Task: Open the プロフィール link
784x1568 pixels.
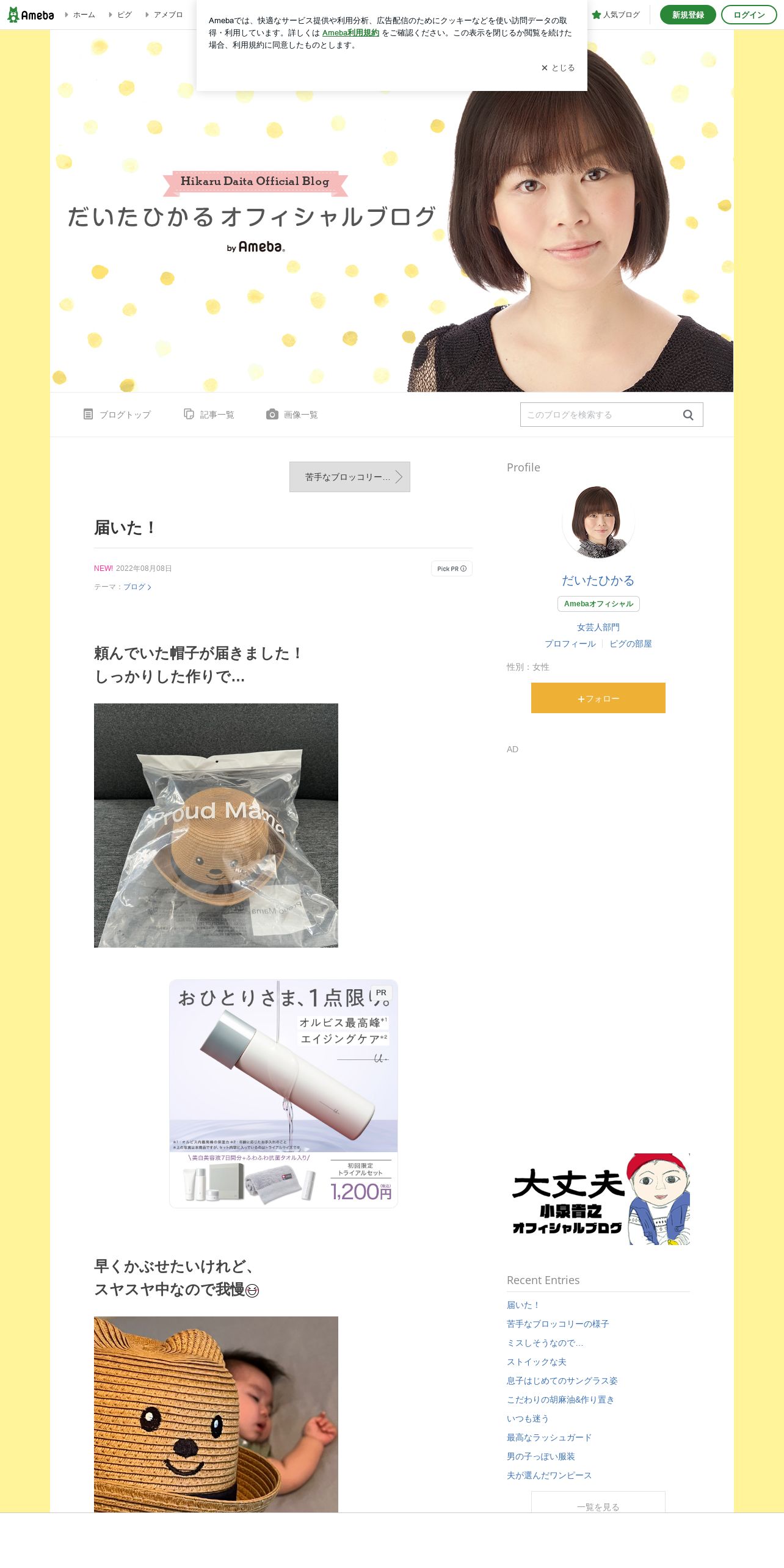Action: [570, 644]
